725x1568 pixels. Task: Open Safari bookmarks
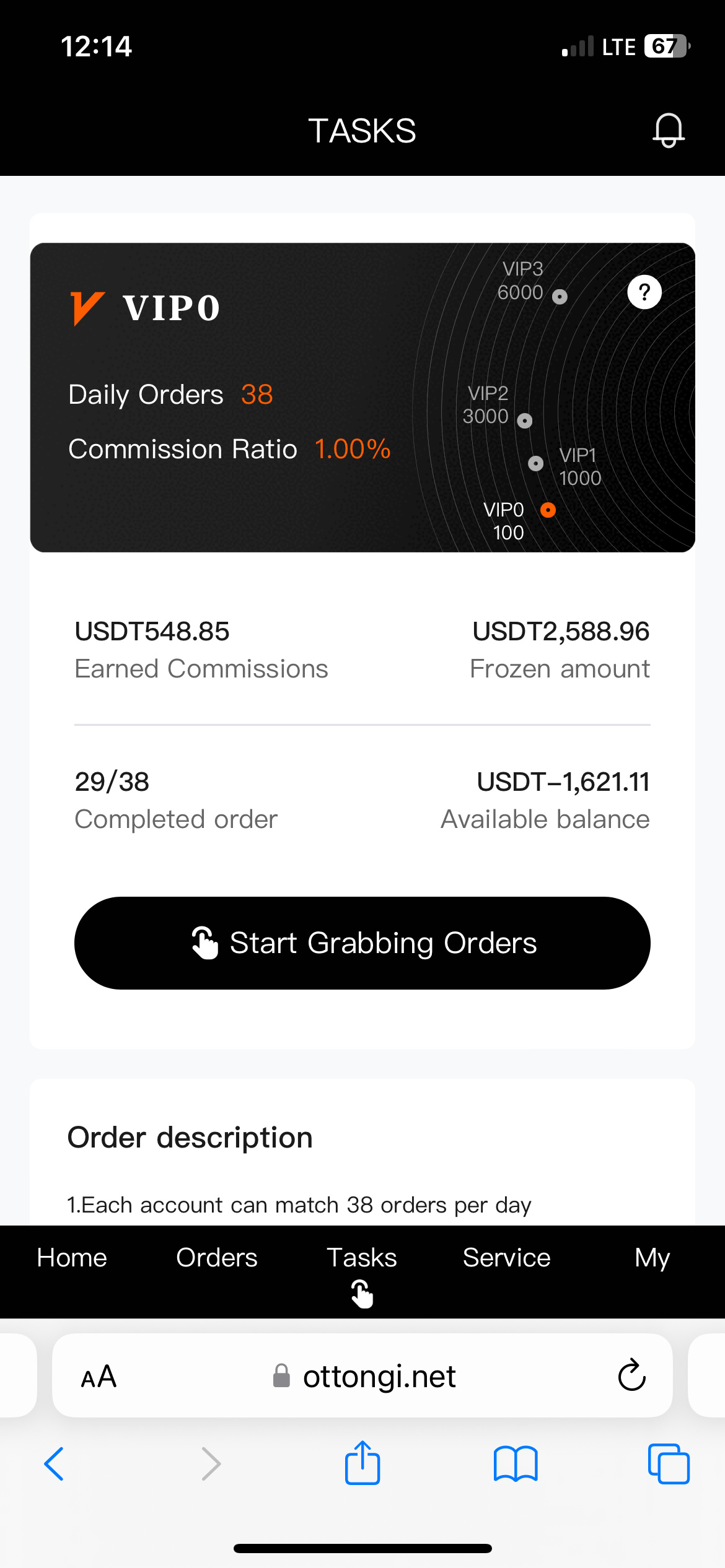[x=516, y=1464]
